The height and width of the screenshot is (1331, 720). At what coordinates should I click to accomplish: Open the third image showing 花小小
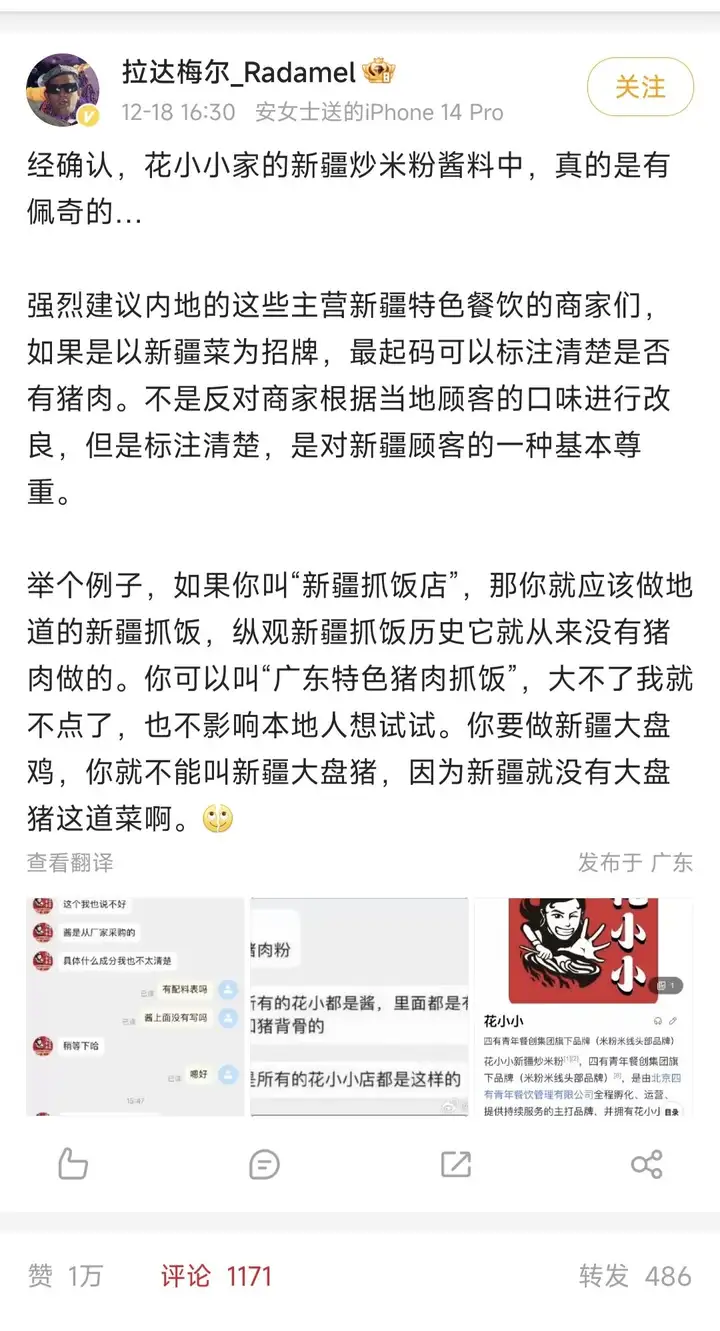point(583,1006)
